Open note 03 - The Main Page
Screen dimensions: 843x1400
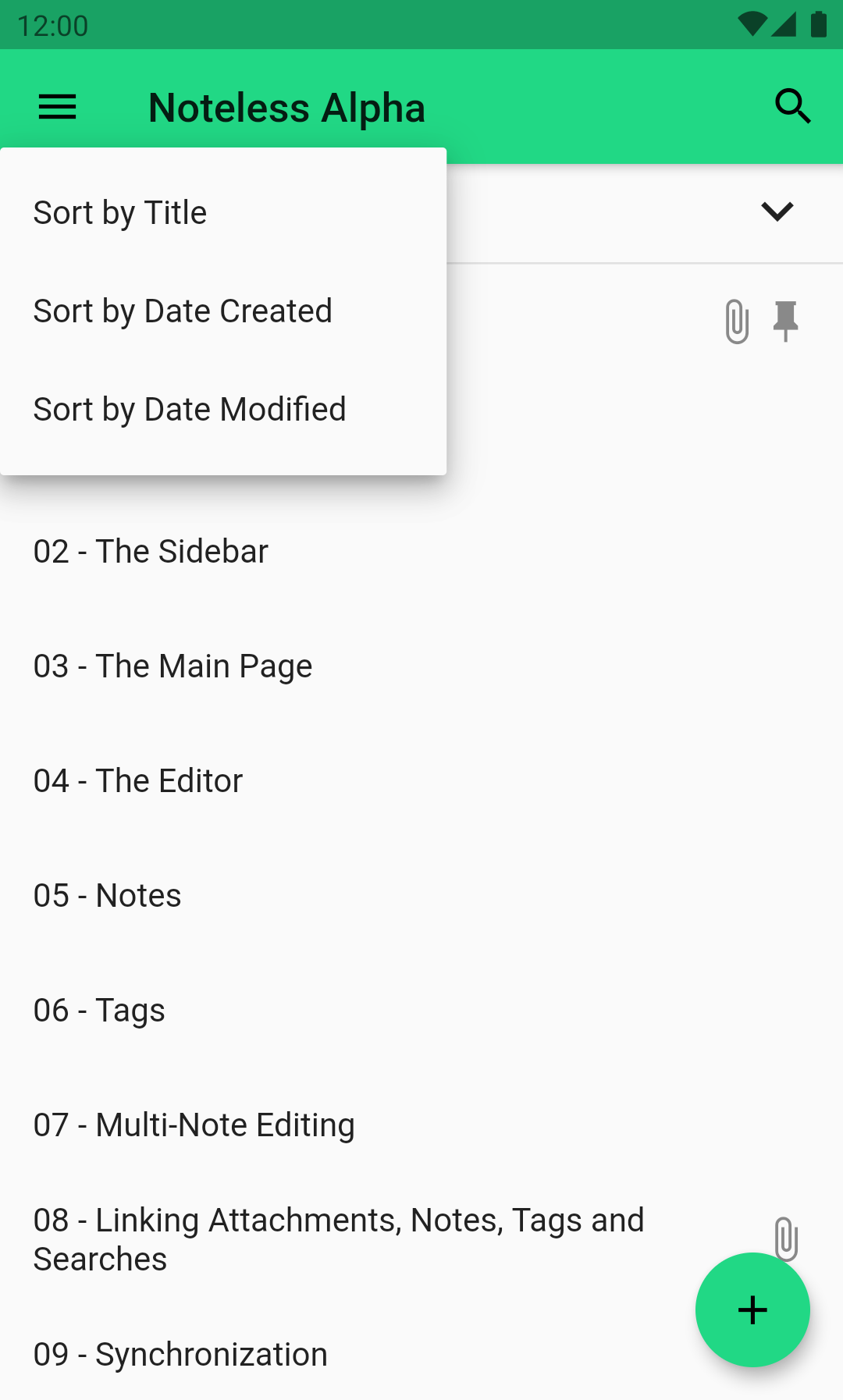tap(421, 666)
